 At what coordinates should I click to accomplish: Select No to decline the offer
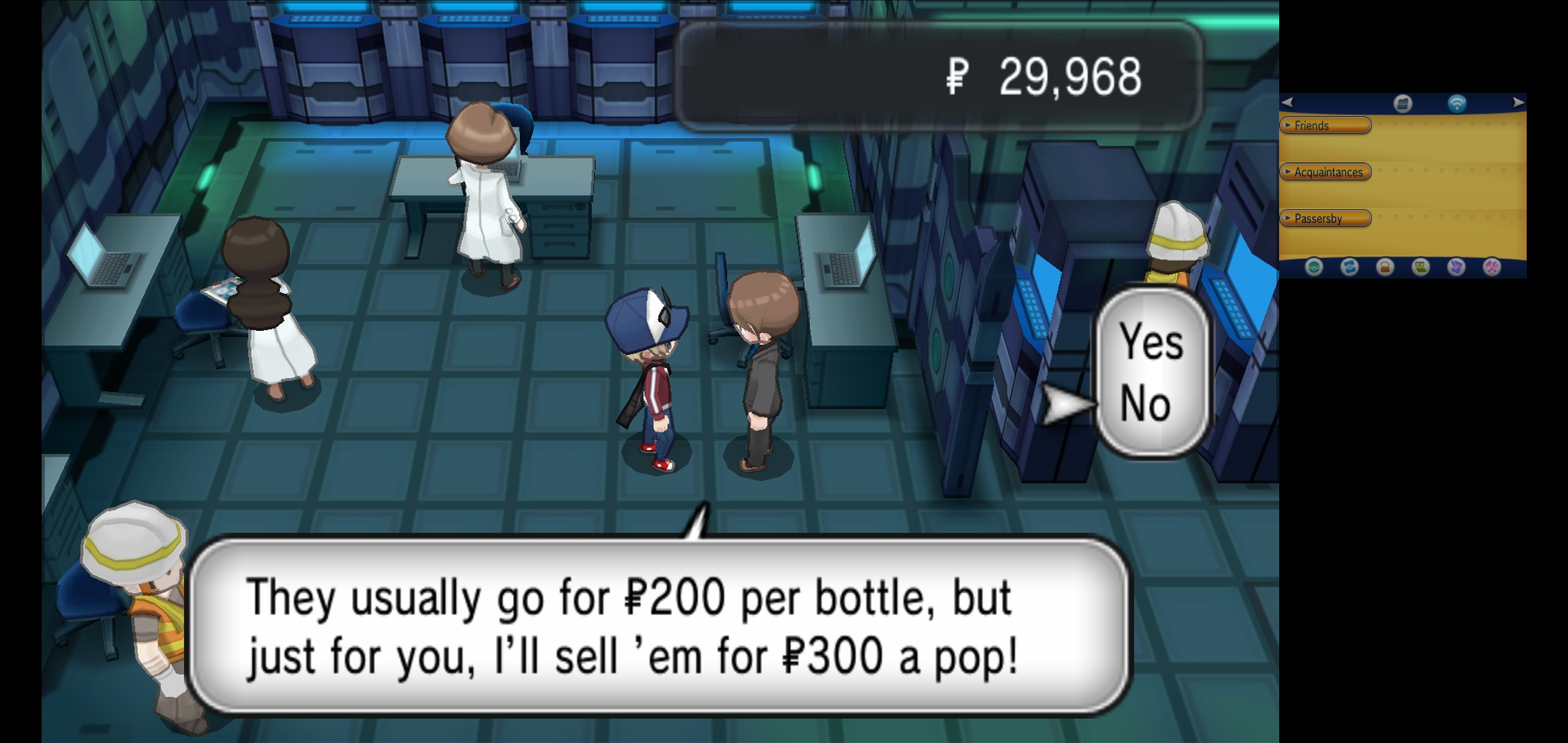(1146, 404)
